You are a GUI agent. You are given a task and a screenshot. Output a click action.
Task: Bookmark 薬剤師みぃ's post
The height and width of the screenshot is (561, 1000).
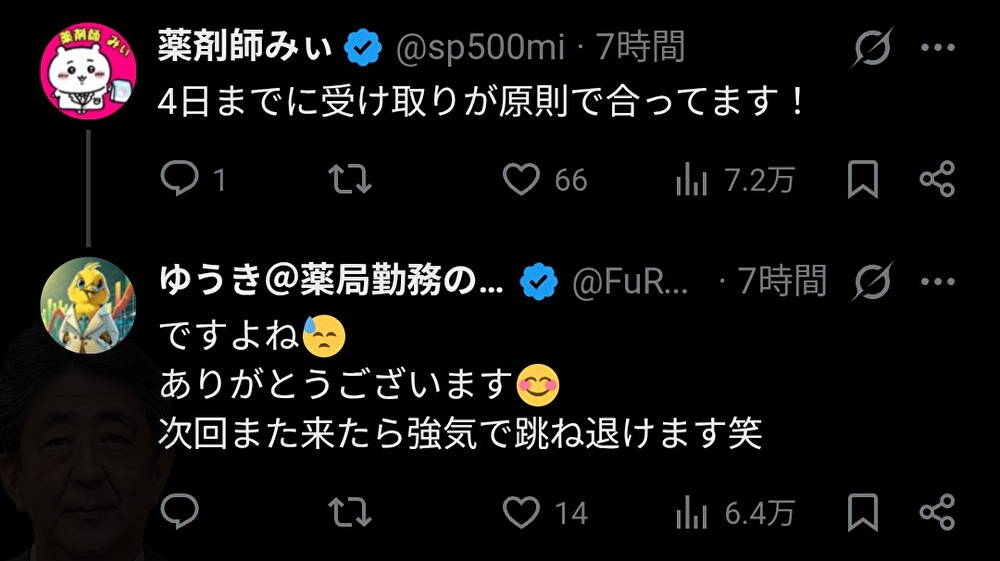click(862, 180)
